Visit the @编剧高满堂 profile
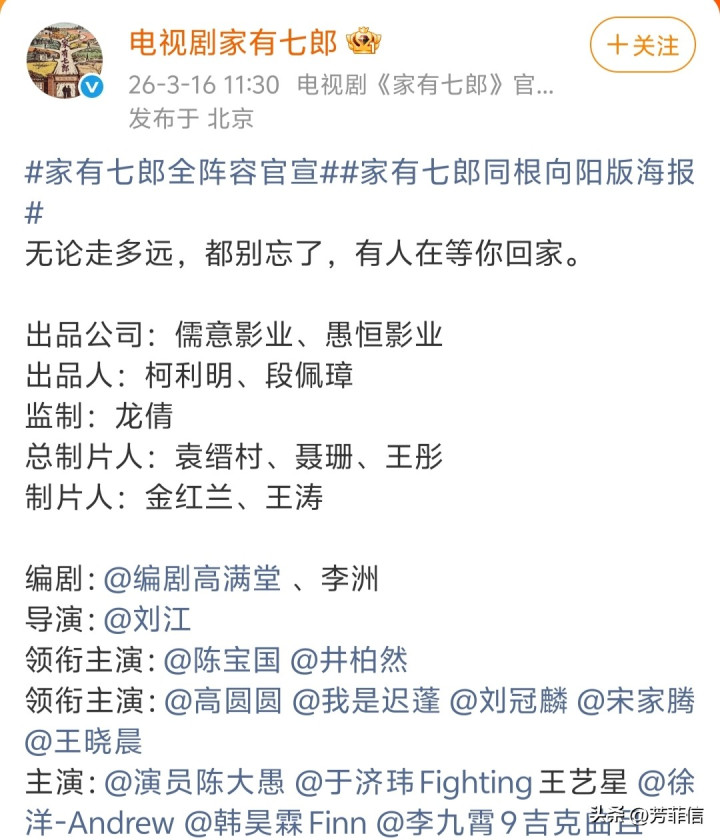This screenshot has height=840, width=720. tap(192, 579)
